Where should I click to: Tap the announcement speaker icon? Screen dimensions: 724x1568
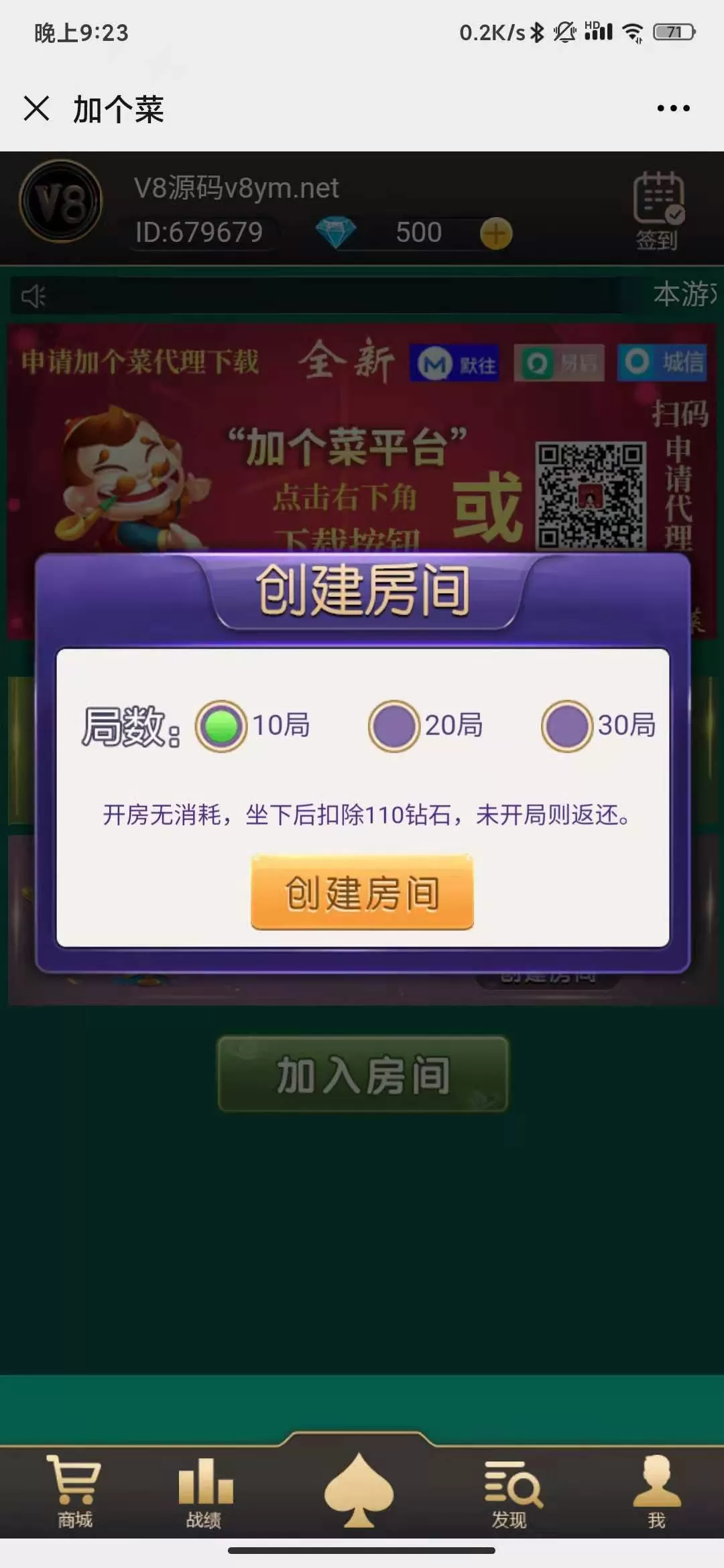coord(34,296)
